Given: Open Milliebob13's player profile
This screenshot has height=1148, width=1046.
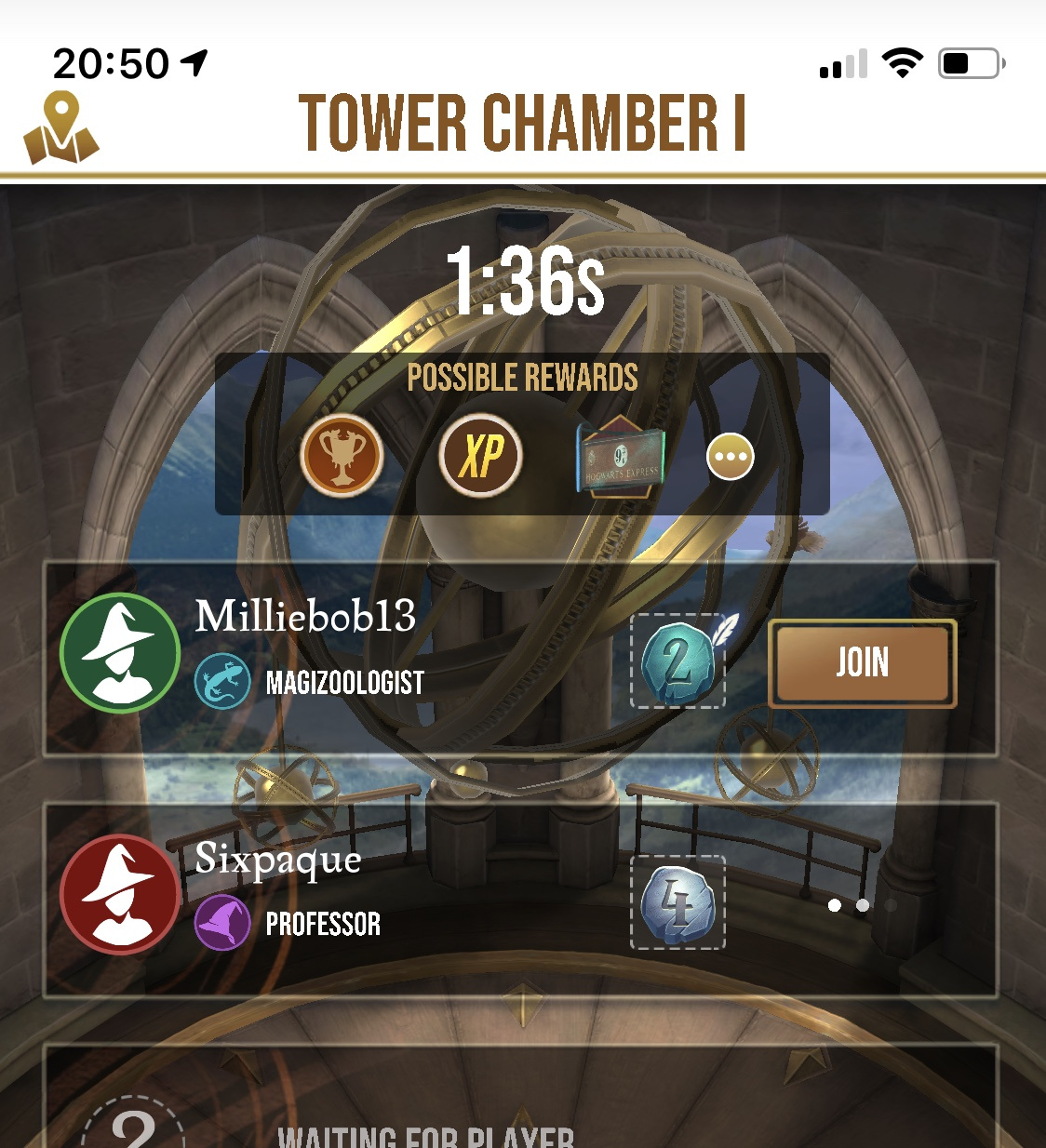Looking at the screenshot, I should click(120, 653).
